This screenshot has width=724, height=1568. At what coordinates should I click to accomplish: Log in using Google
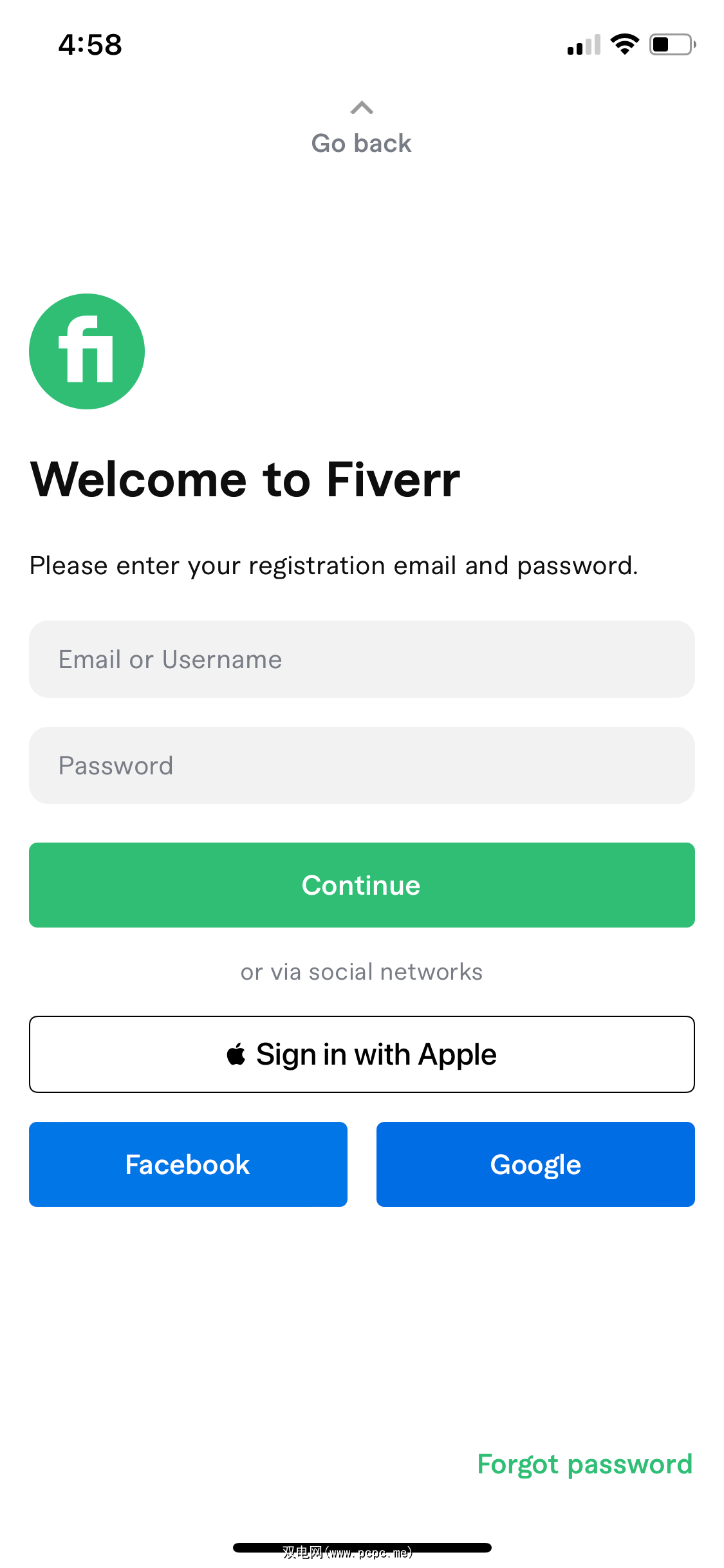click(x=535, y=1164)
